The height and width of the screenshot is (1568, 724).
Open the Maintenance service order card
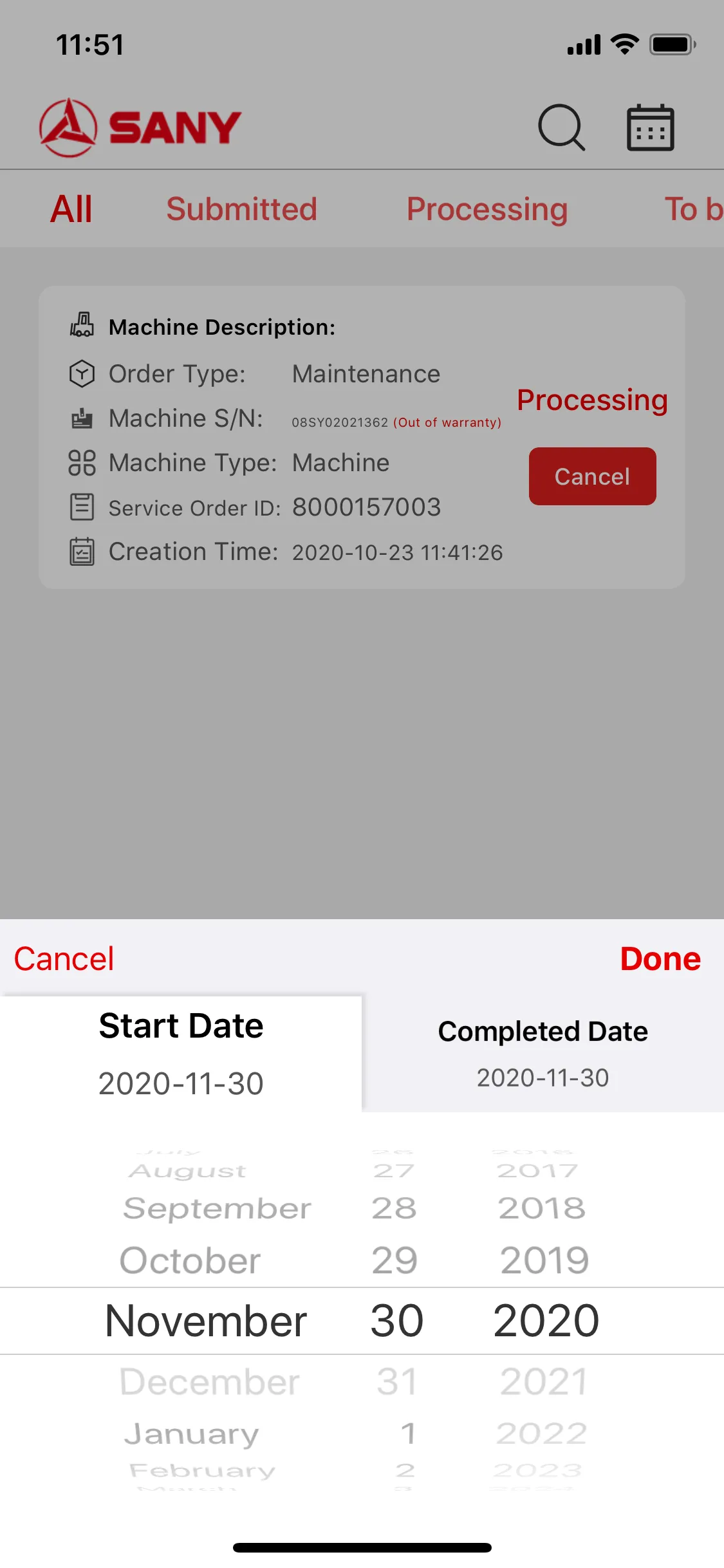coord(362,437)
